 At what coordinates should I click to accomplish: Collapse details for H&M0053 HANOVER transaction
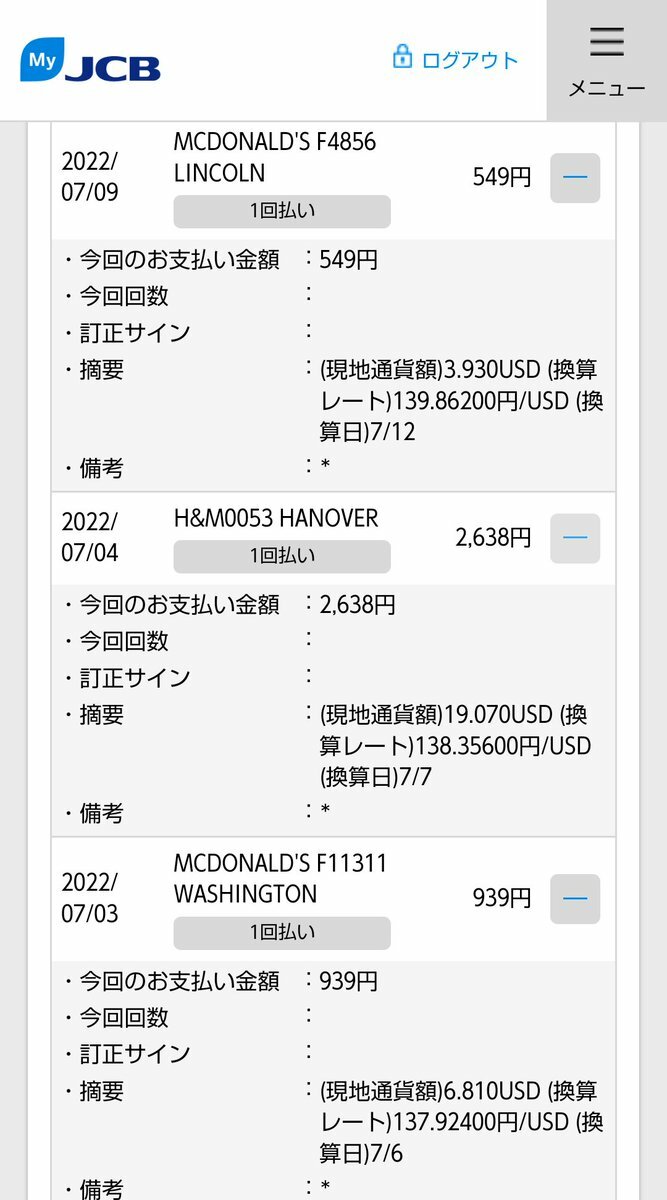click(575, 538)
